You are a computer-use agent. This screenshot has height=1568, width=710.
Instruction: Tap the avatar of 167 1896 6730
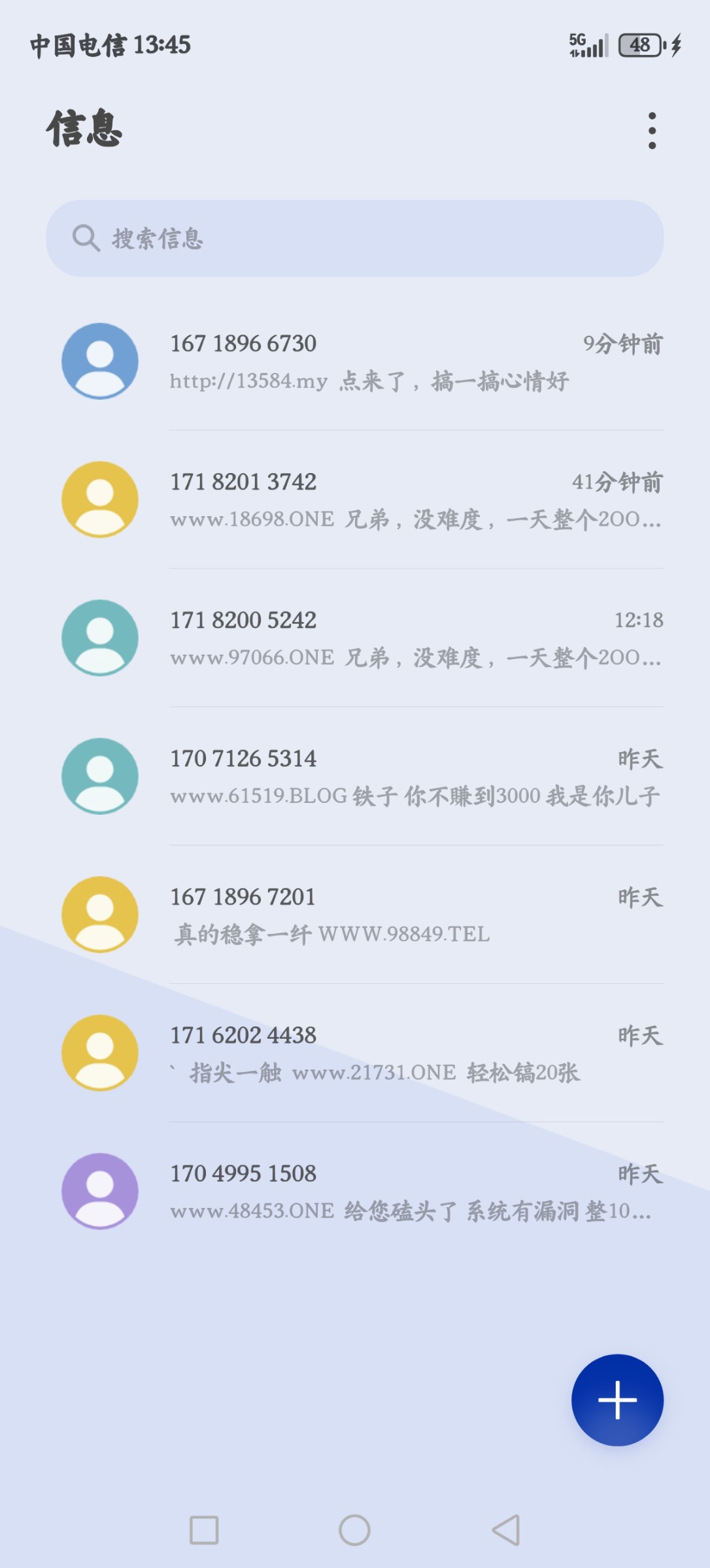[99, 361]
